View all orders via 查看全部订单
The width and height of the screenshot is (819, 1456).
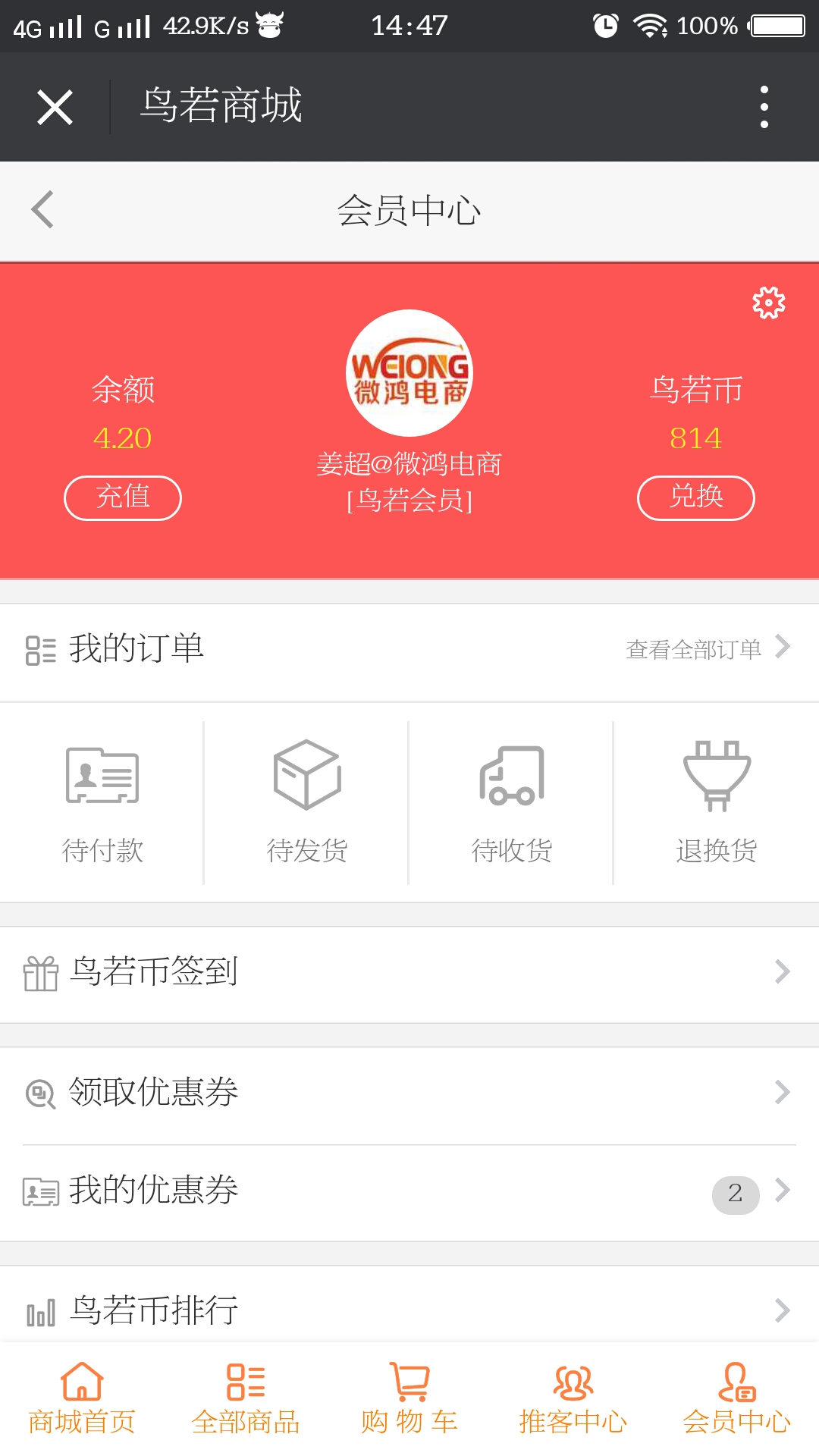coord(708,649)
